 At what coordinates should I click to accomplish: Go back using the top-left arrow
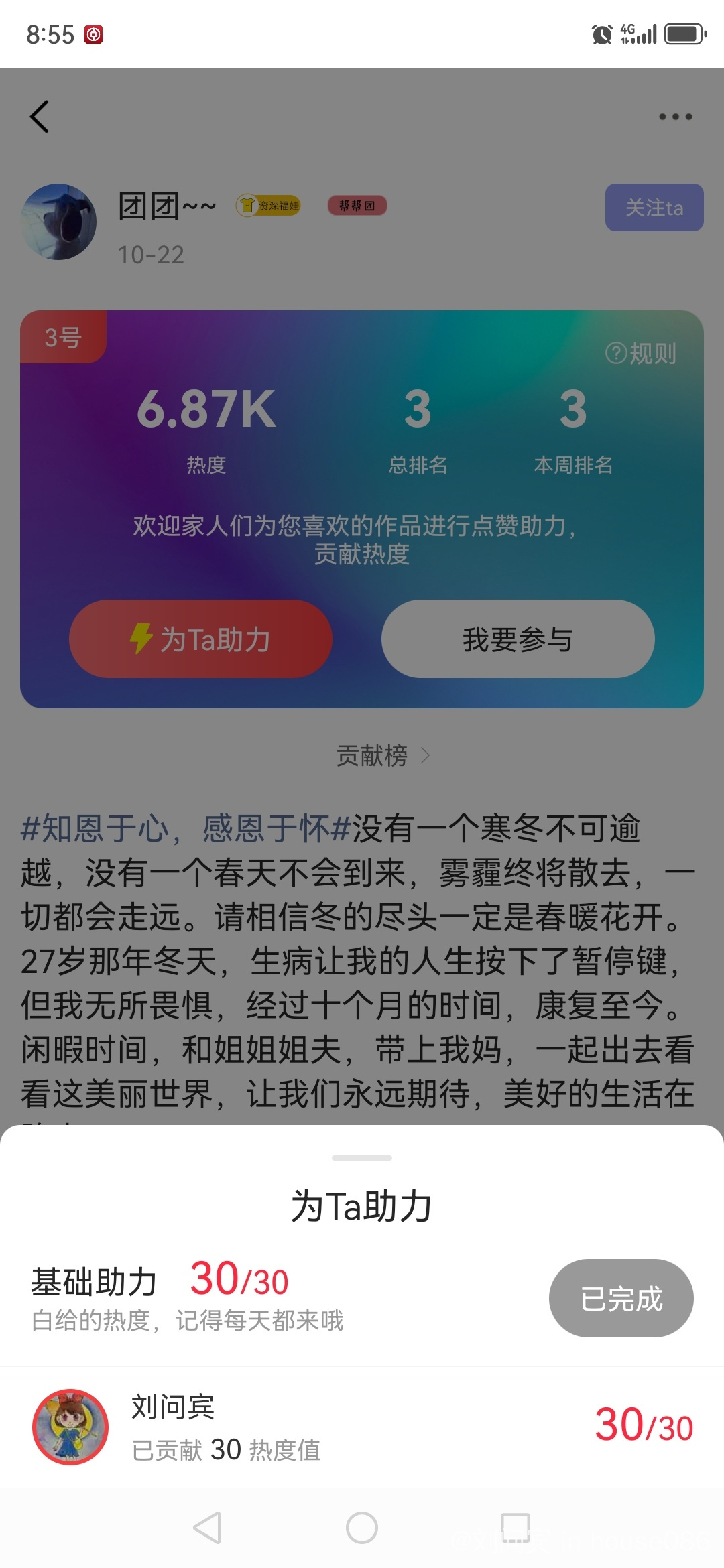coord(40,117)
